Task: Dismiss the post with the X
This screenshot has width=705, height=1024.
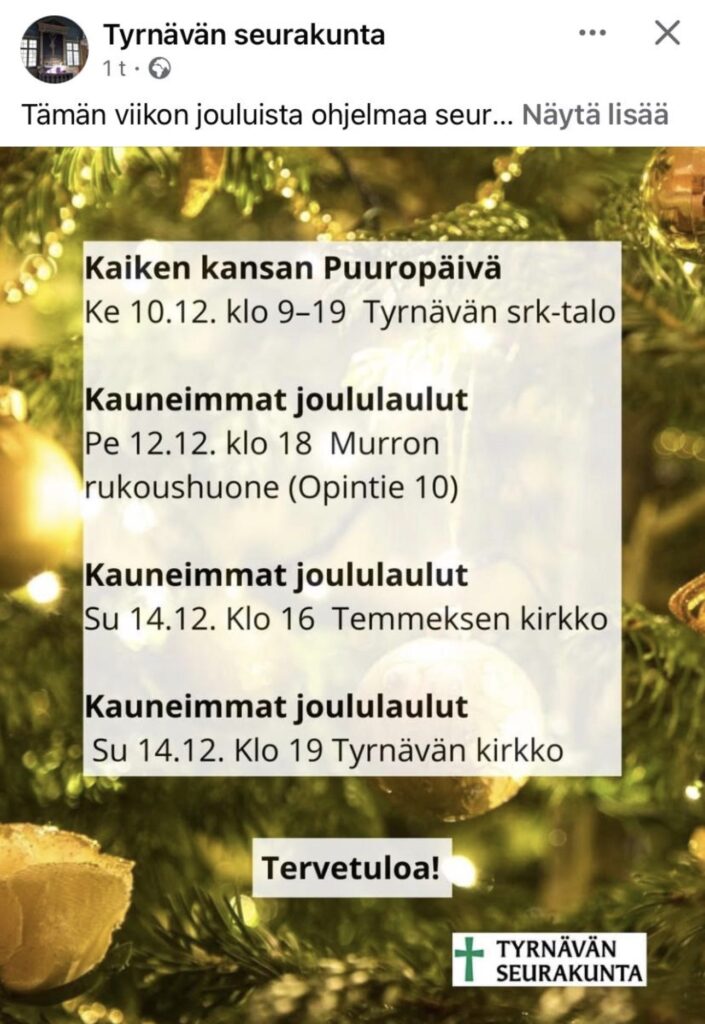Action: 667,33
